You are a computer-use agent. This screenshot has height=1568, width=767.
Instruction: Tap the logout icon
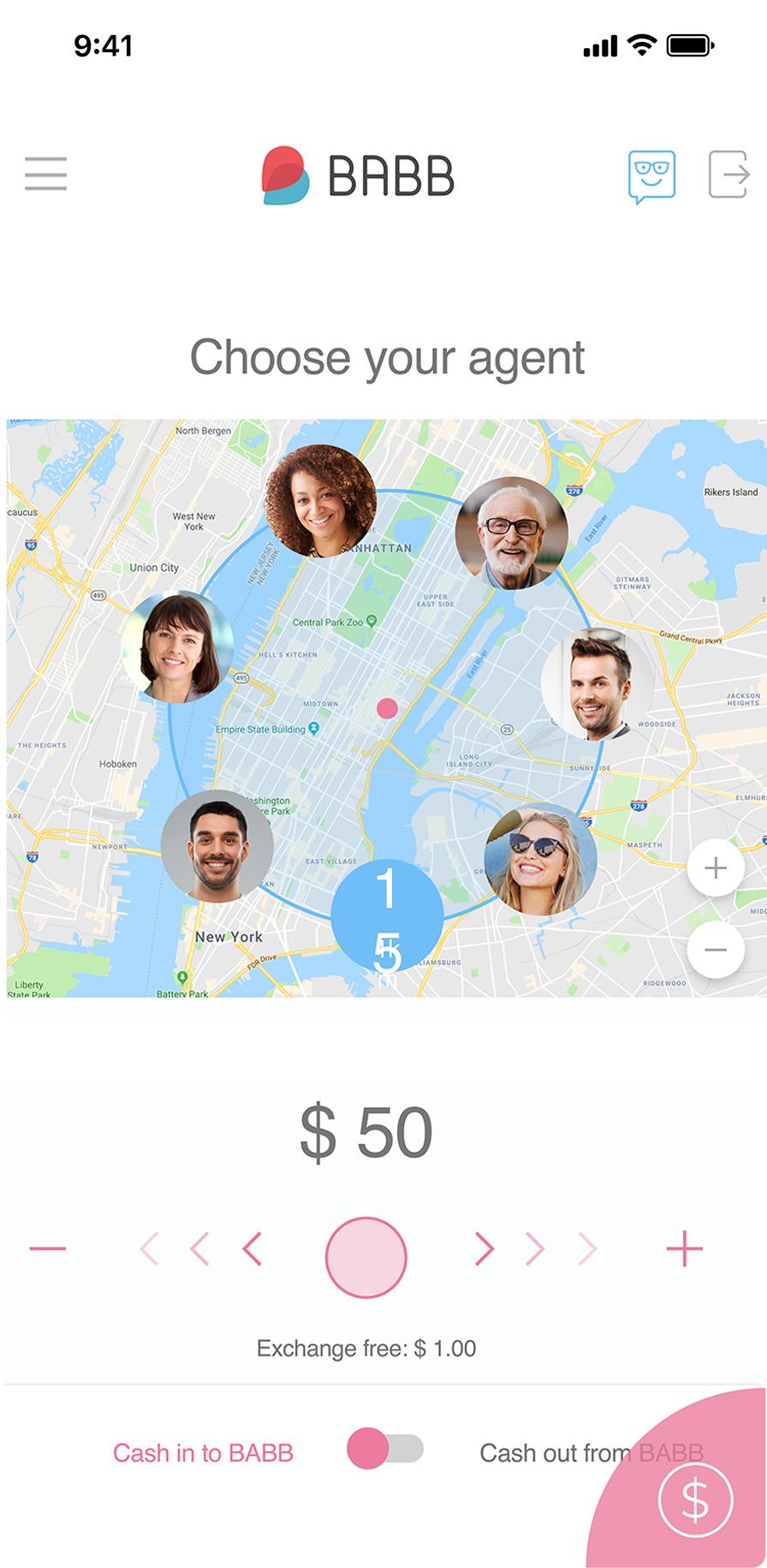(729, 175)
